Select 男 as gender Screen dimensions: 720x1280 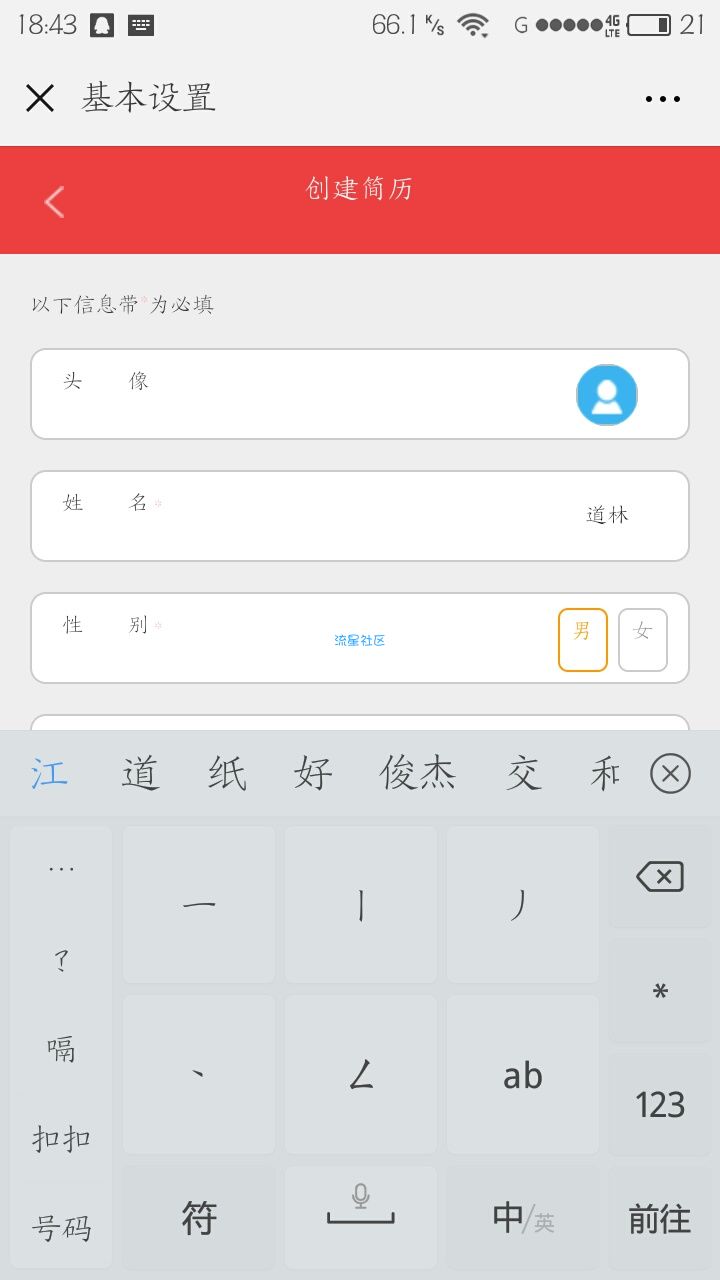(582, 639)
